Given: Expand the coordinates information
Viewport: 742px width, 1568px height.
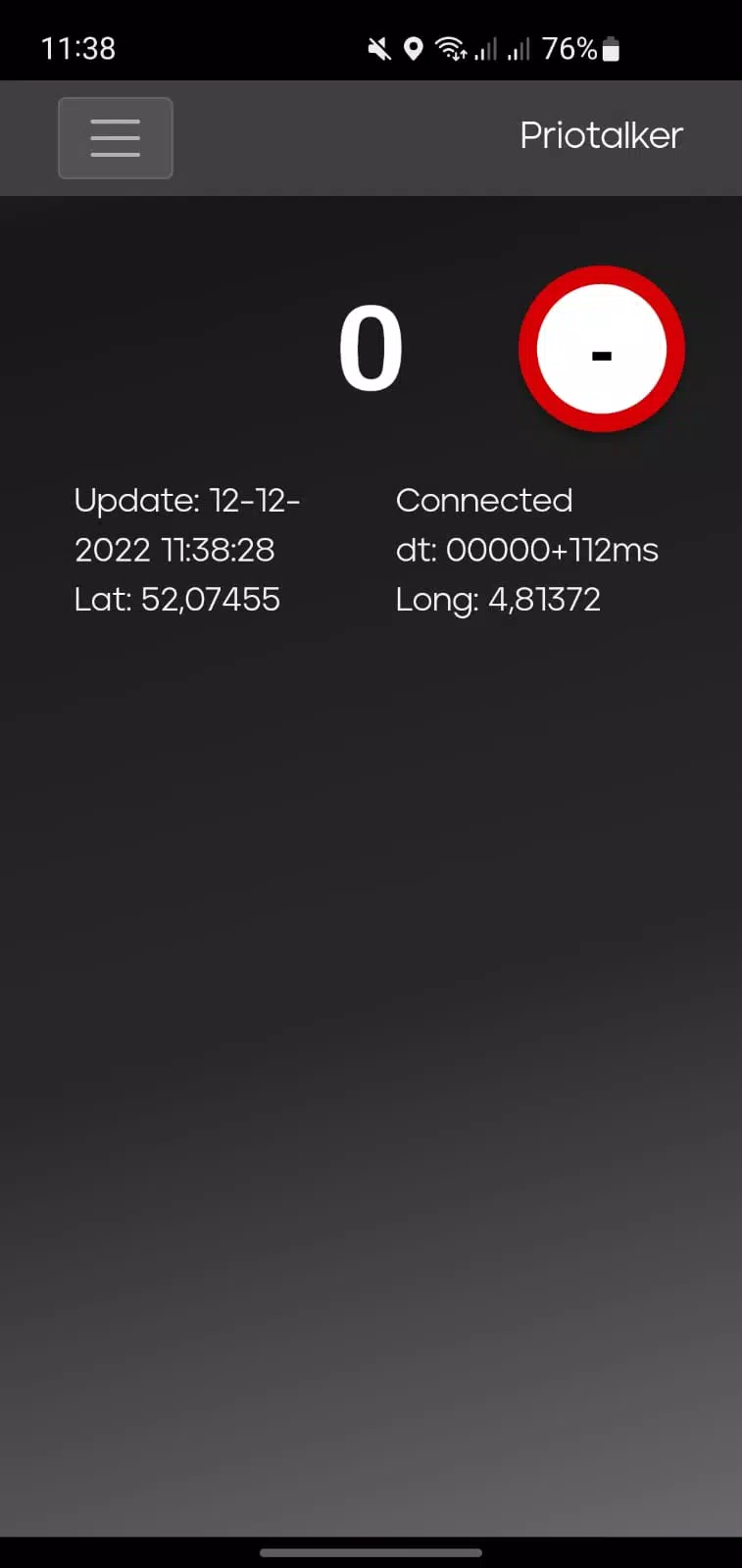Looking at the screenshot, I should (176, 598).
